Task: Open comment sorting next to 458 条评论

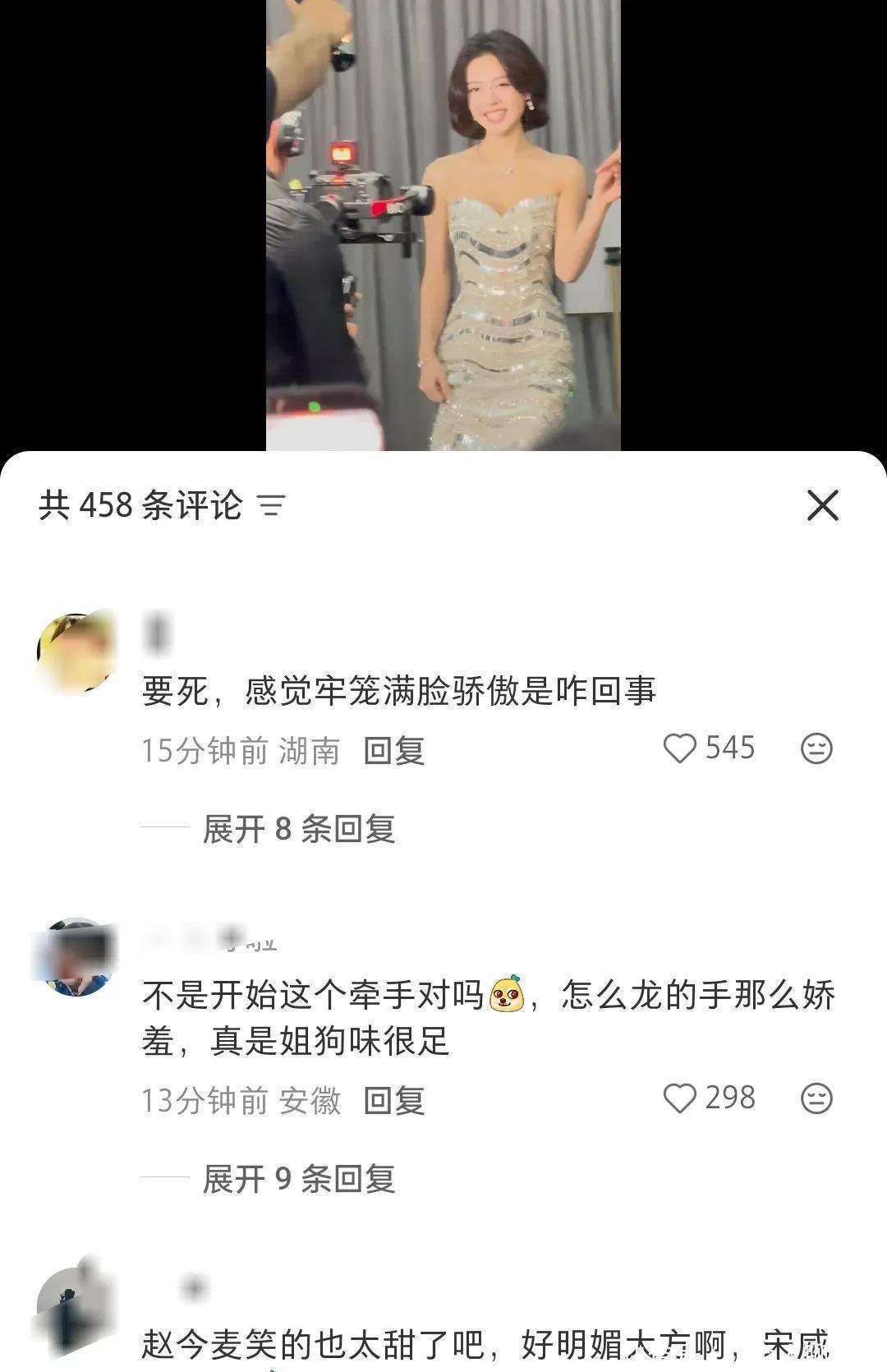Action: click(272, 506)
